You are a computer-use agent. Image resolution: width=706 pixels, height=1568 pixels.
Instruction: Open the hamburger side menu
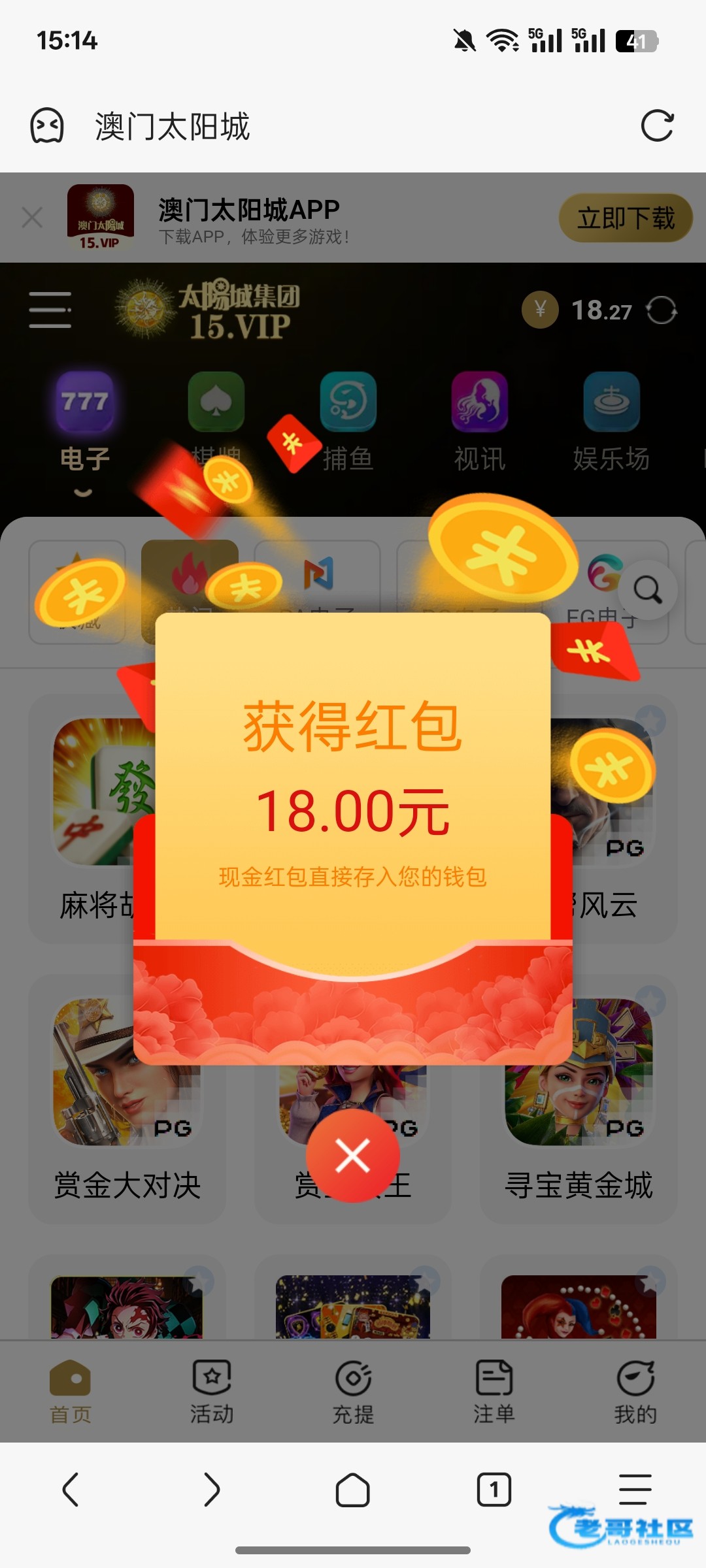[50, 310]
